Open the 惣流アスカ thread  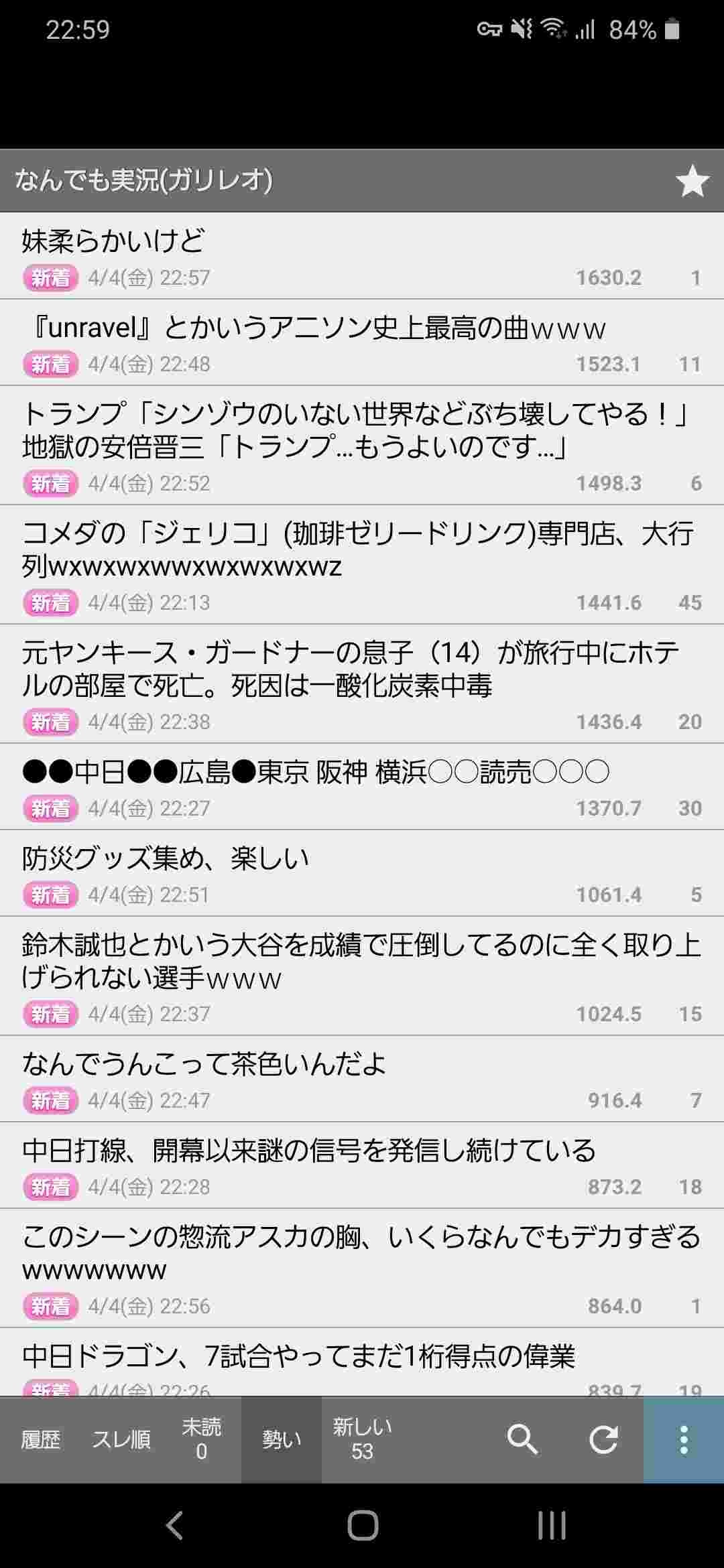[x=362, y=1267]
